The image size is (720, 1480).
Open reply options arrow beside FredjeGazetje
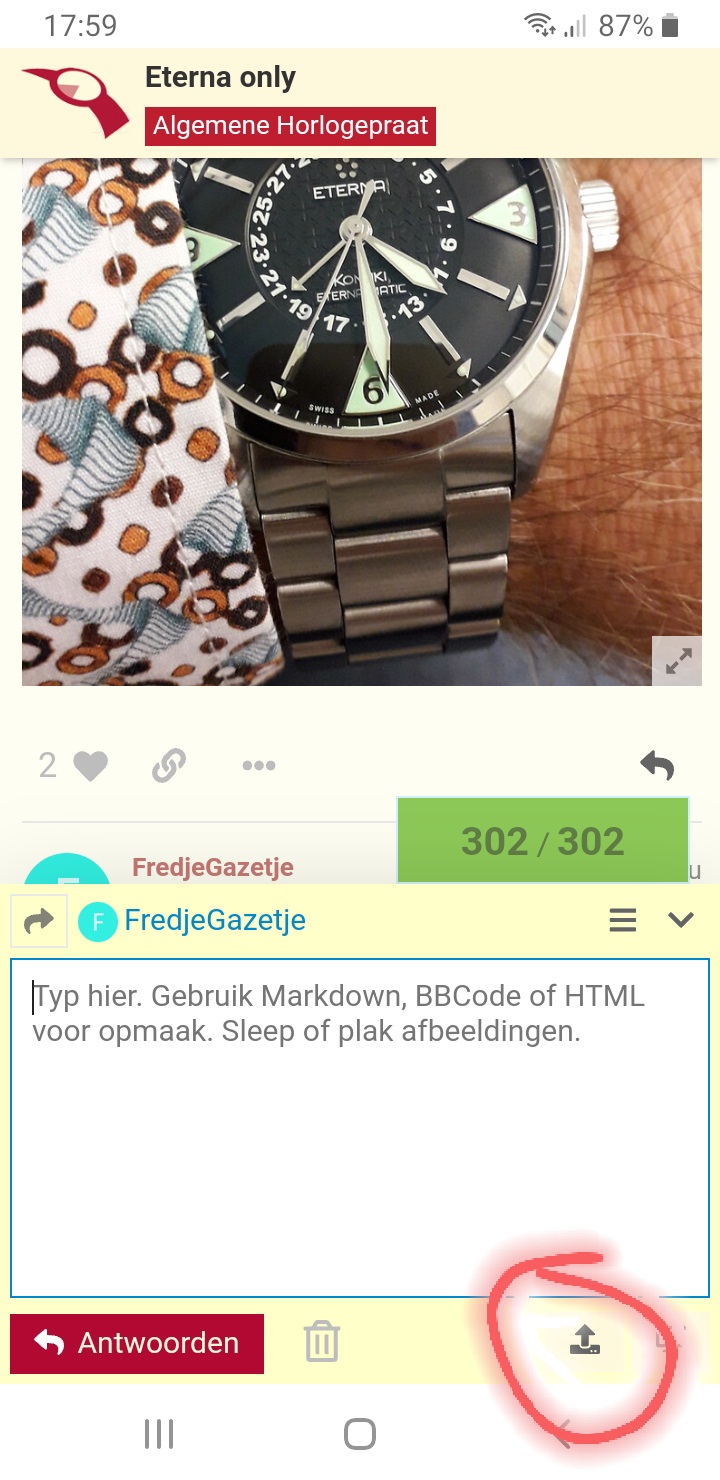pos(39,921)
